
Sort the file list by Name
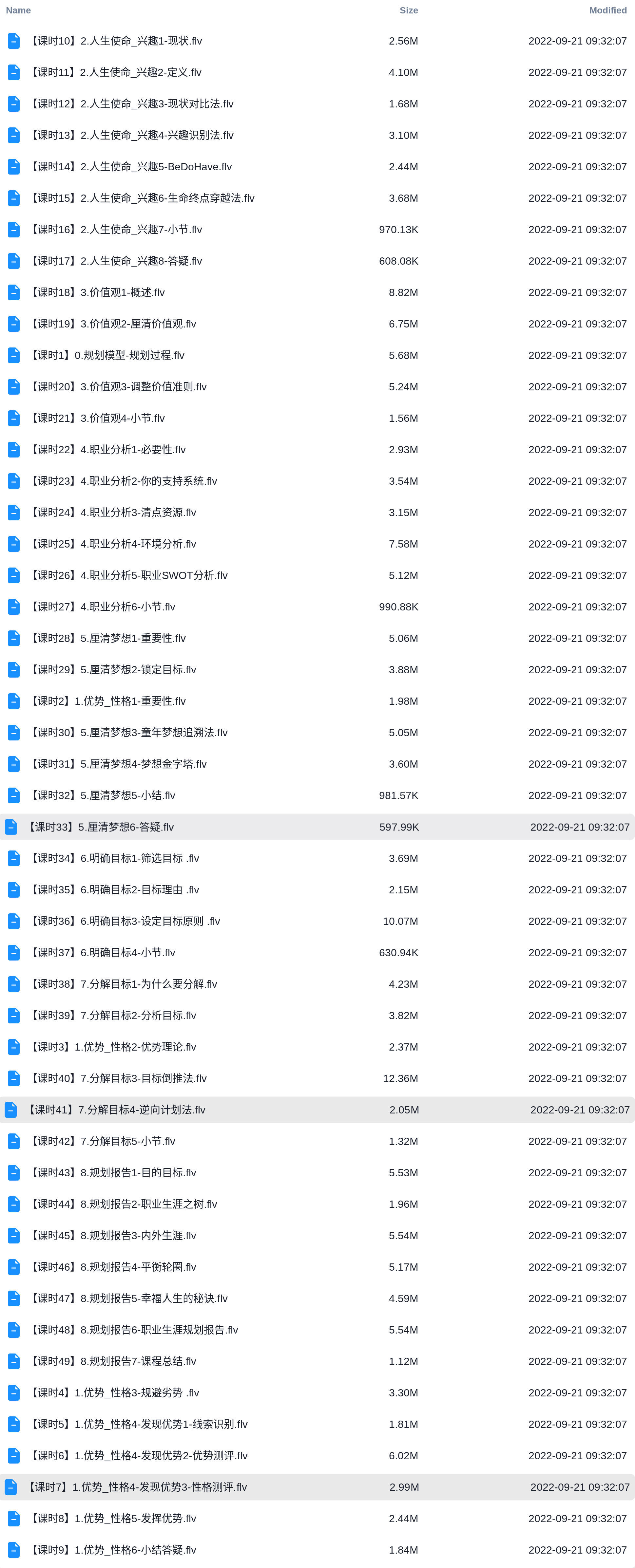click(x=18, y=10)
